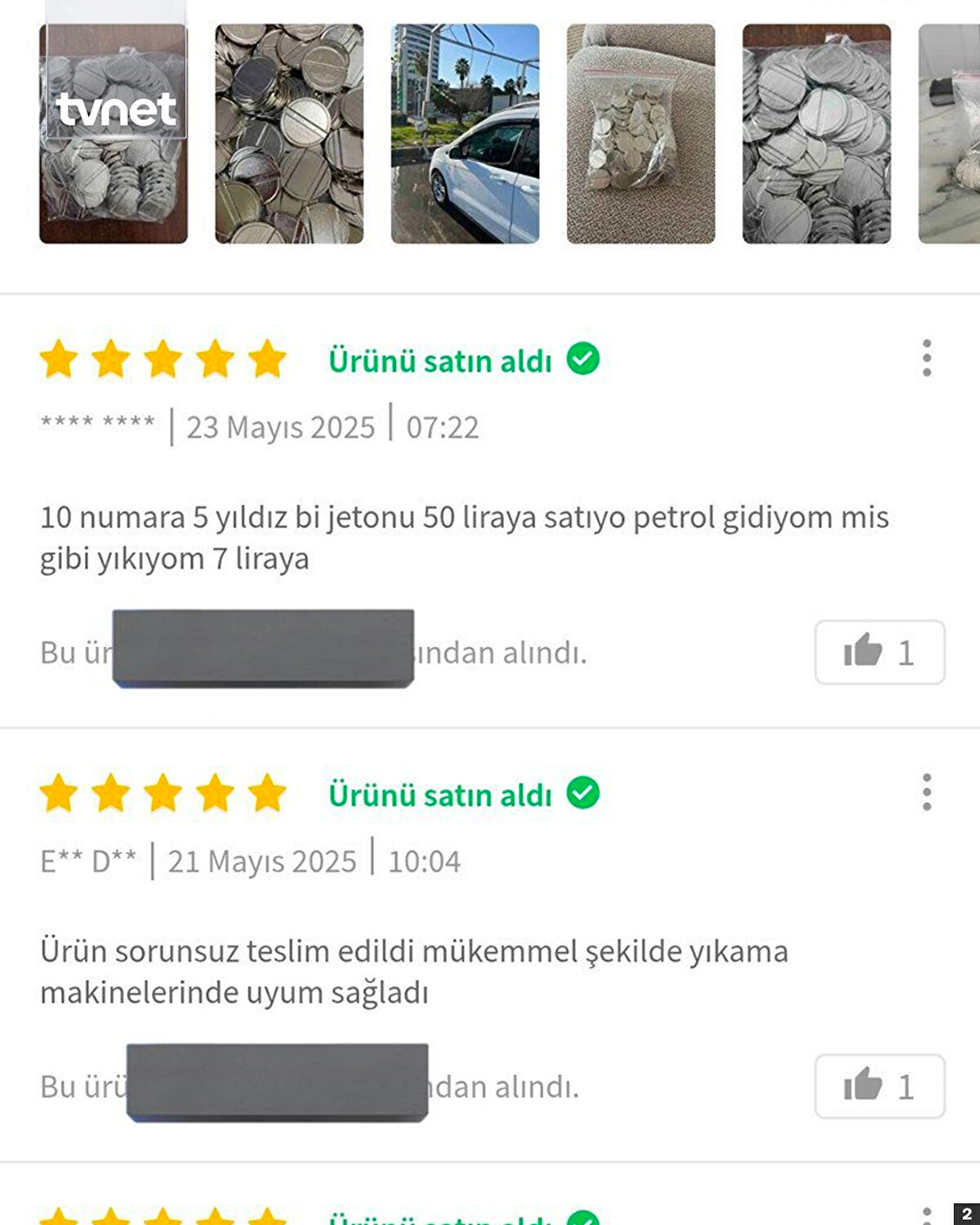The image size is (980, 1225).
Task: Give a thumbs up to E** D**'s review
Action: coord(879,1086)
